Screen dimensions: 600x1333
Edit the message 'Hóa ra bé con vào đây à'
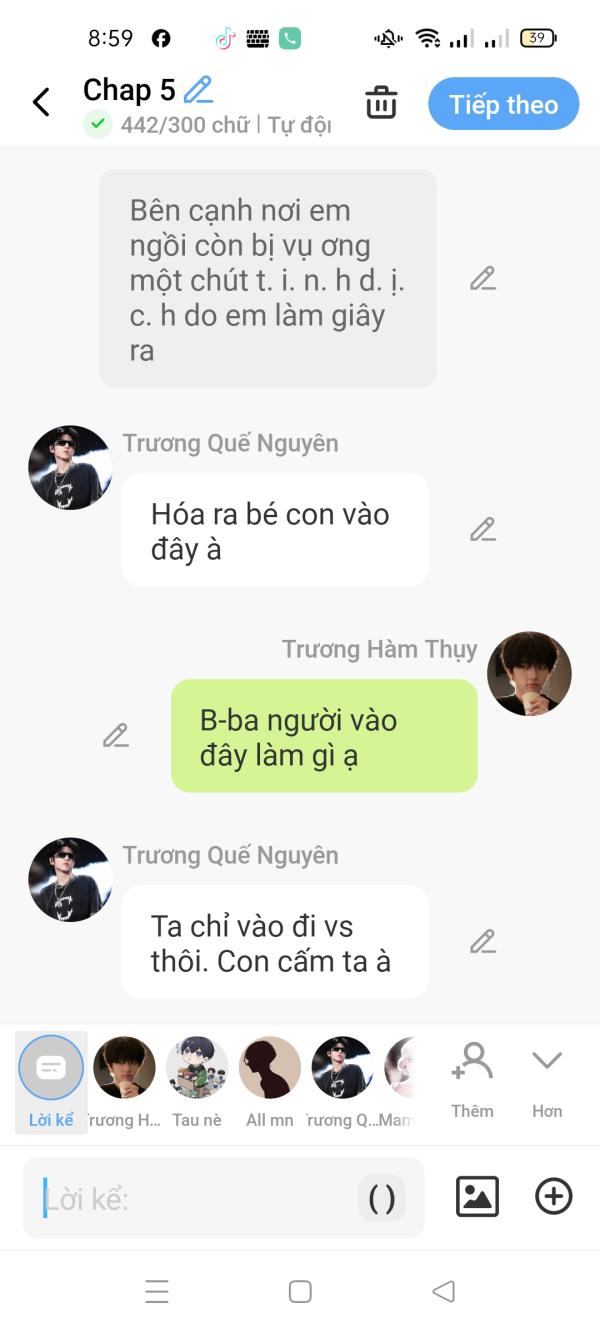tap(483, 530)
